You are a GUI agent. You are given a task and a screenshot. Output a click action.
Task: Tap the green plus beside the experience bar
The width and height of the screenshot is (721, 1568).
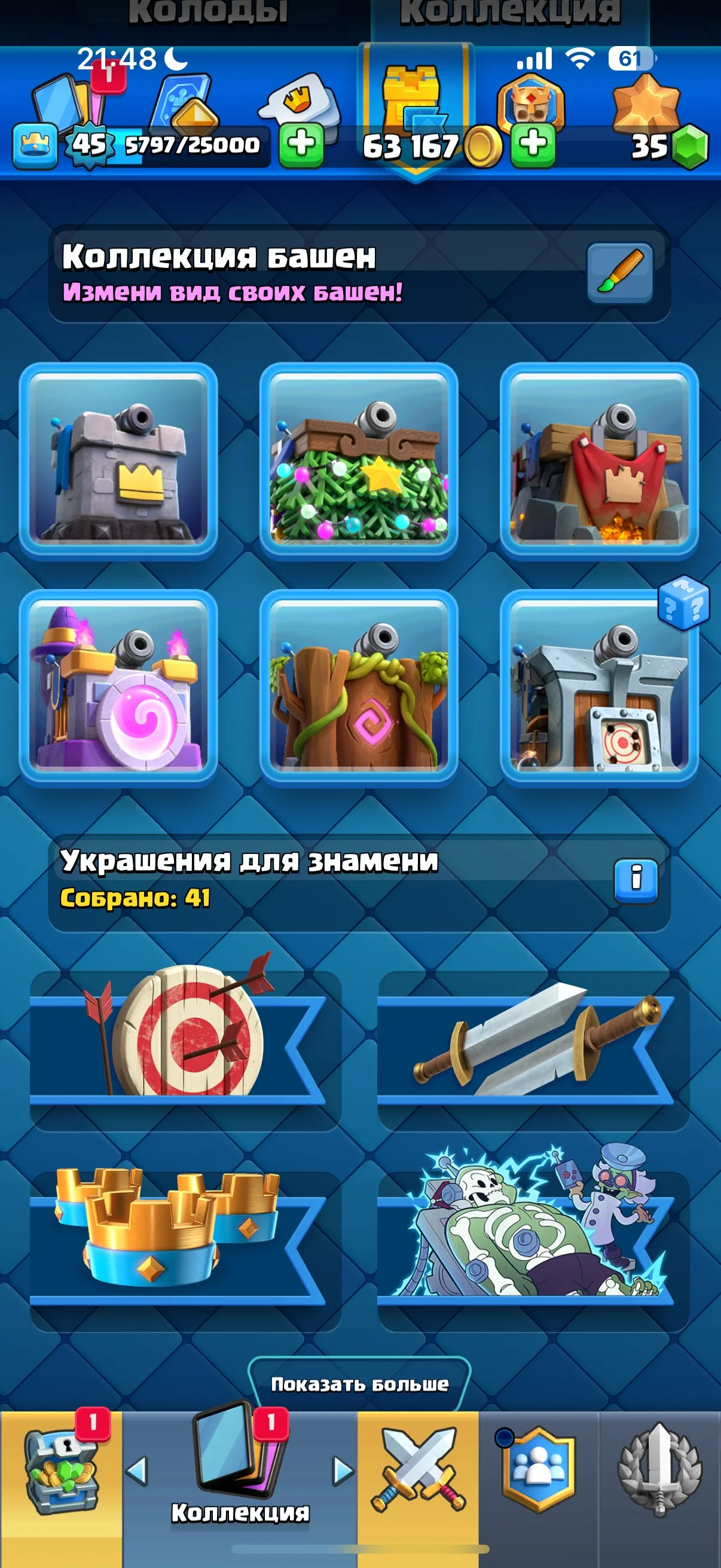coord(301,145)
